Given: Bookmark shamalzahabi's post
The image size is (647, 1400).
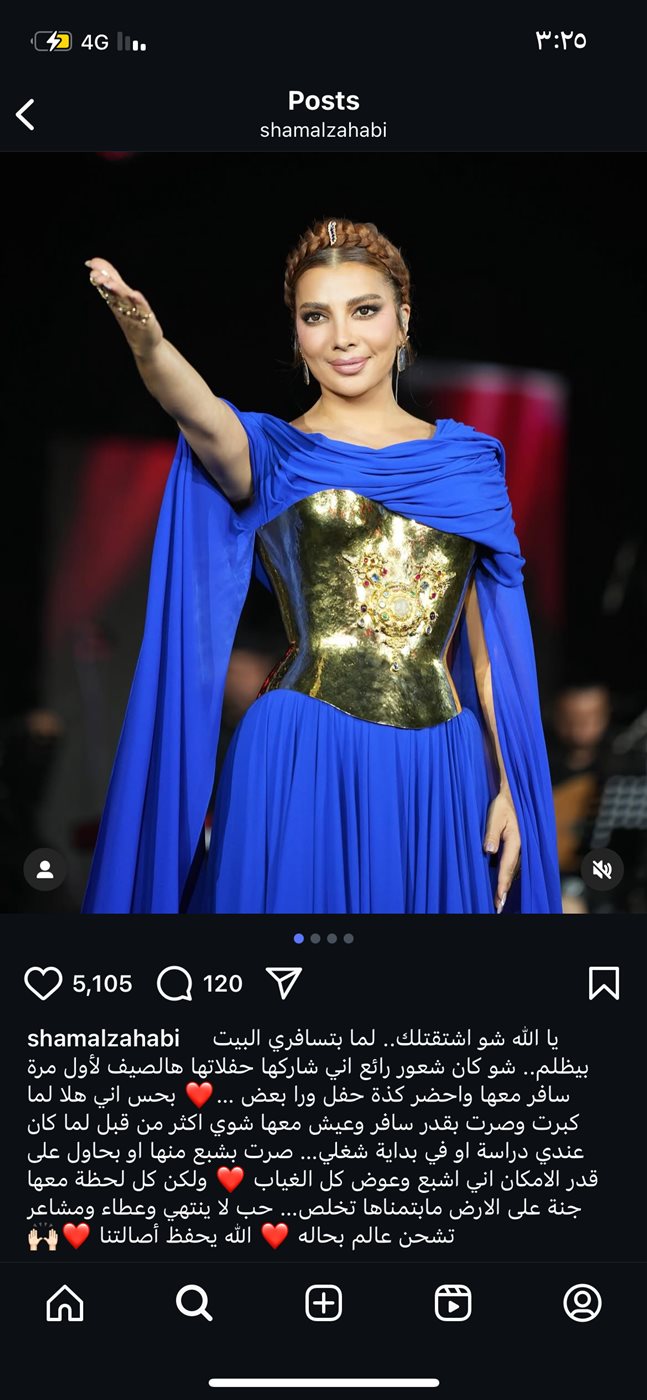Looking at the screenshot, I should [x=603, y=984].
